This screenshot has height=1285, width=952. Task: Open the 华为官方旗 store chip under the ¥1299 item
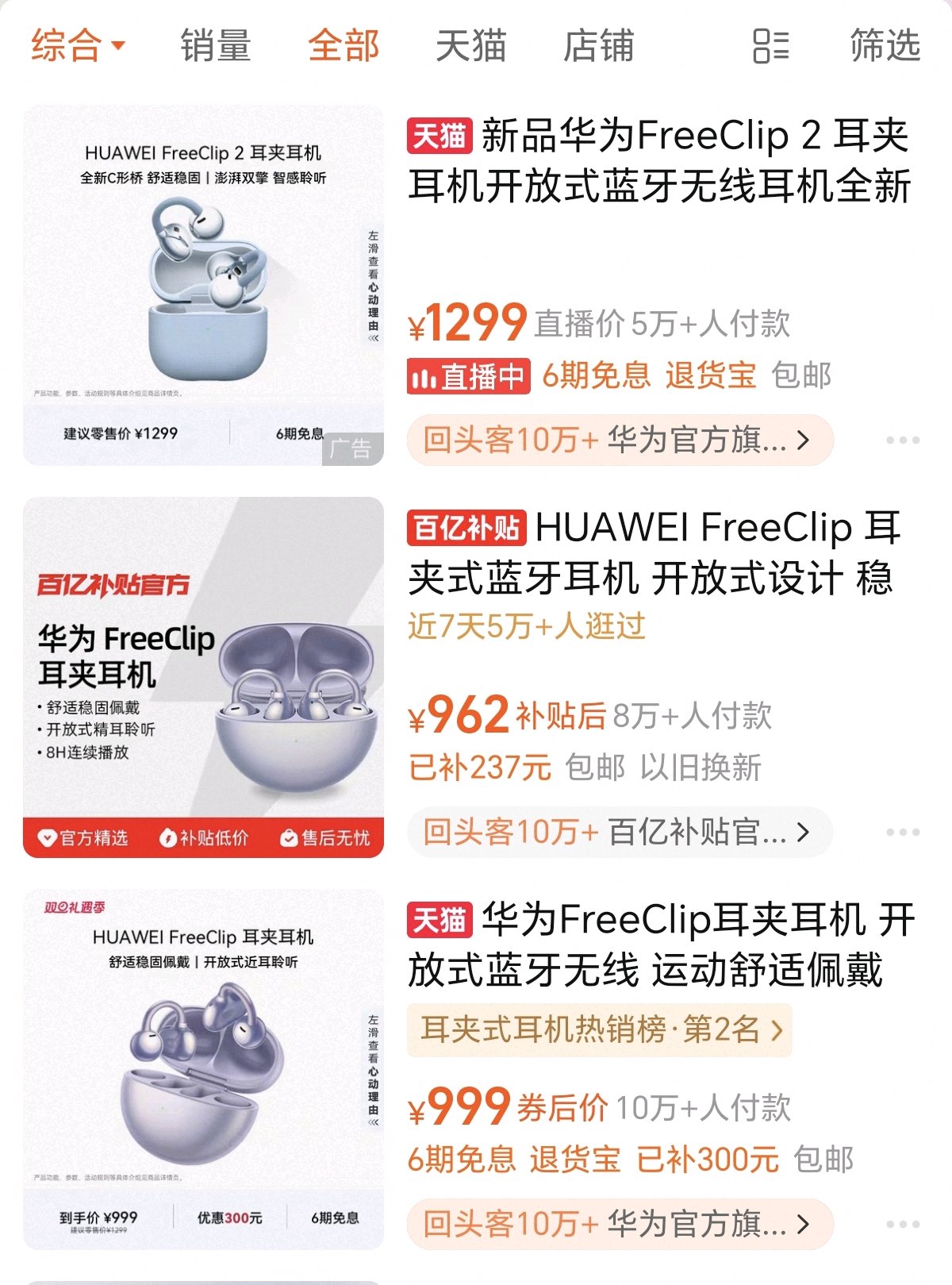click(620, 440)
